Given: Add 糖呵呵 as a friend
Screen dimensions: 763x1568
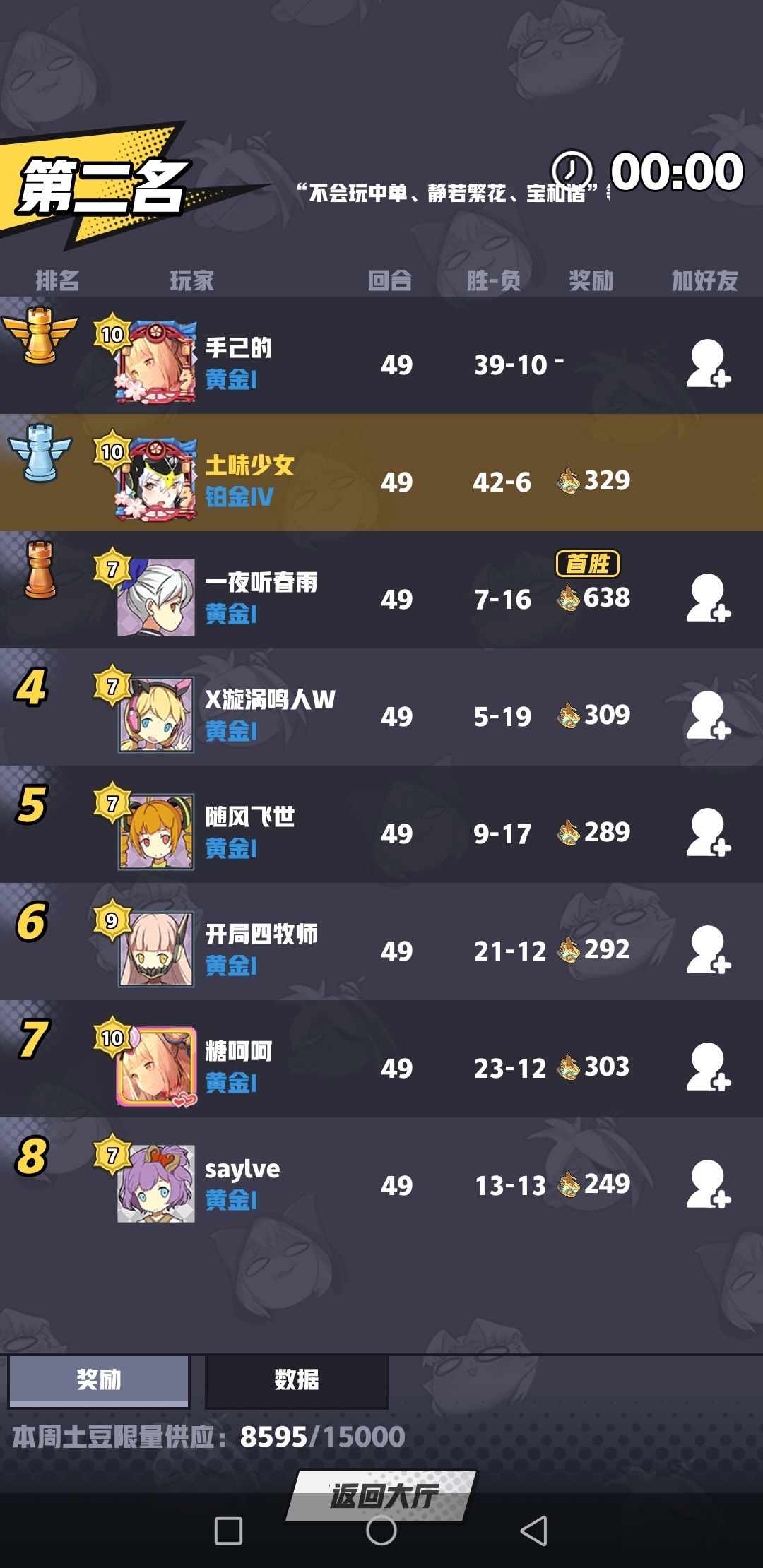Looking at the screenshot, I should coord(709,1067).
